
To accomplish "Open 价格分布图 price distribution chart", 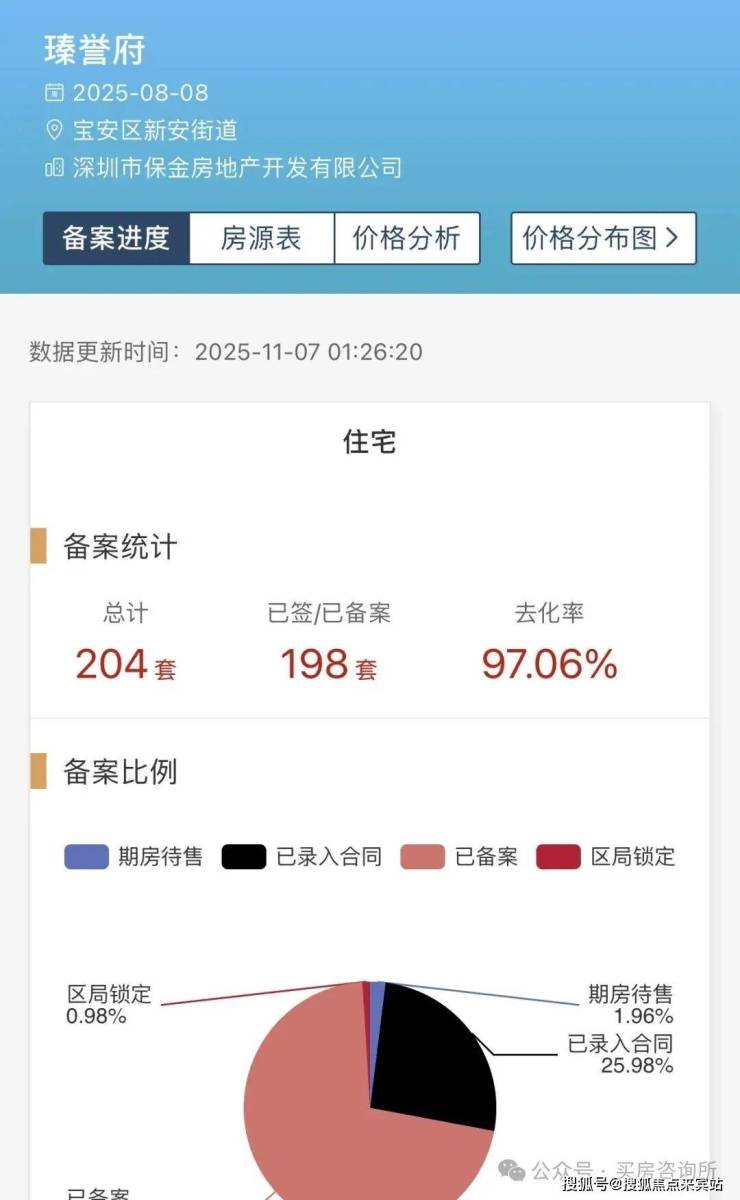I will click(x=603, y=238).
